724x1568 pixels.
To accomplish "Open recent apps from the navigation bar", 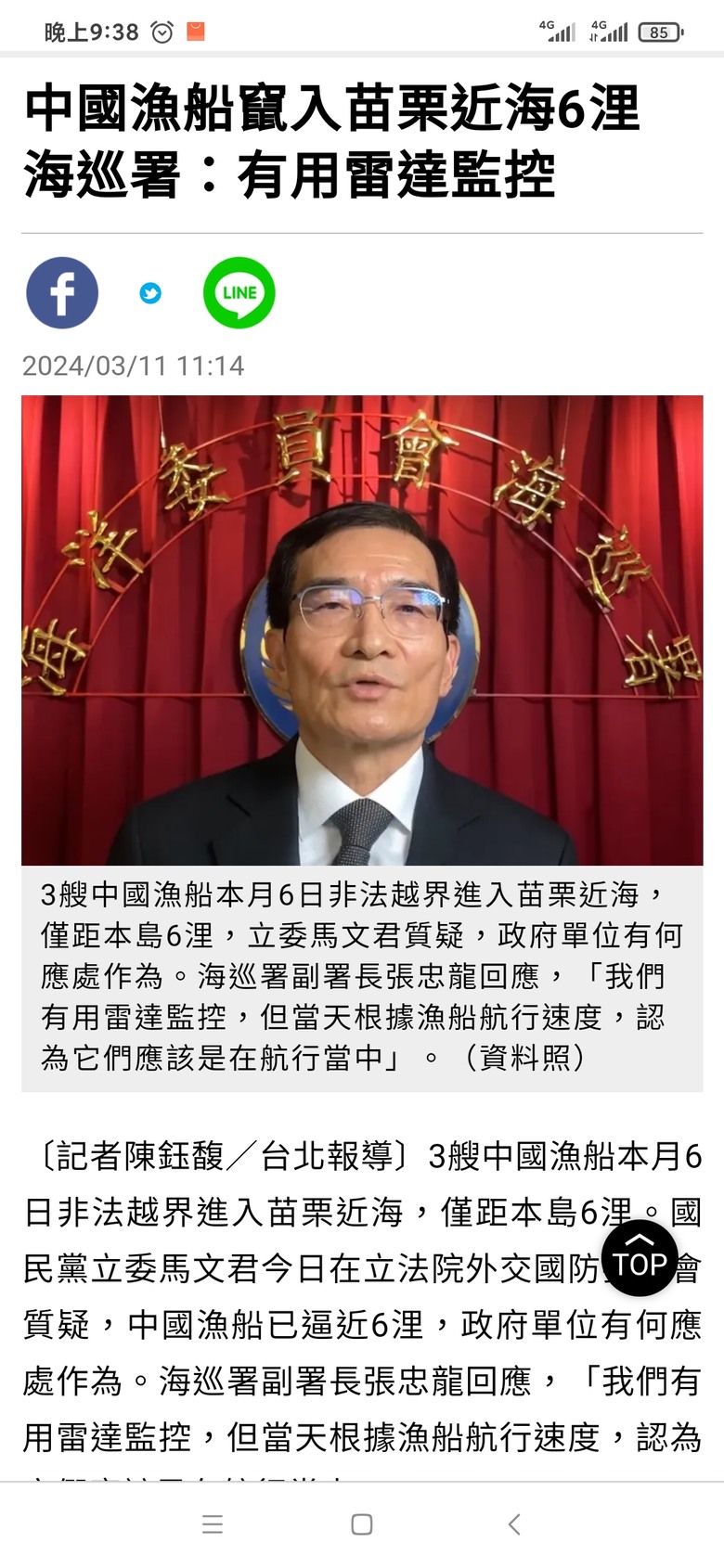I will [x=213, y=1523].
